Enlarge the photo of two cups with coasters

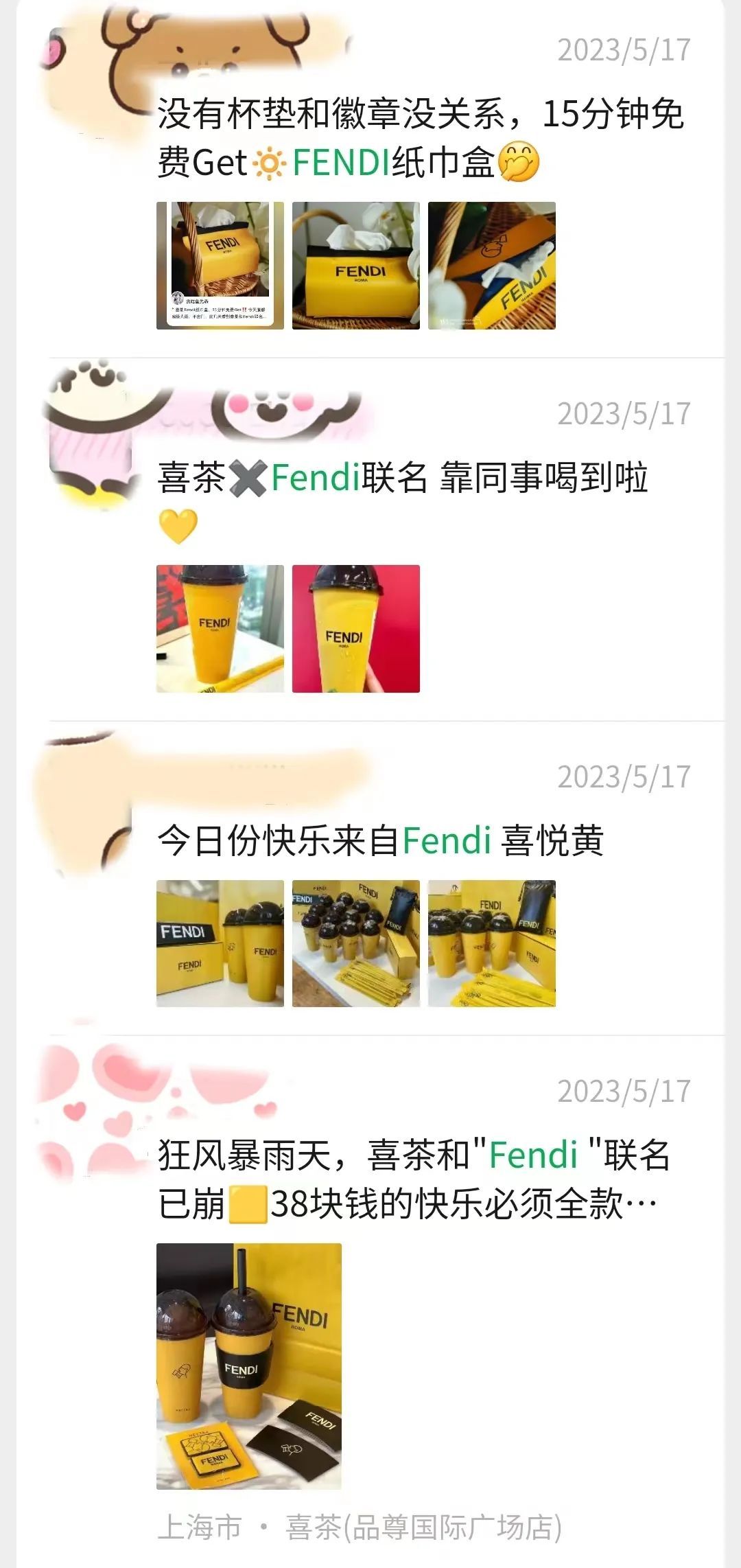coord(248,1366)
